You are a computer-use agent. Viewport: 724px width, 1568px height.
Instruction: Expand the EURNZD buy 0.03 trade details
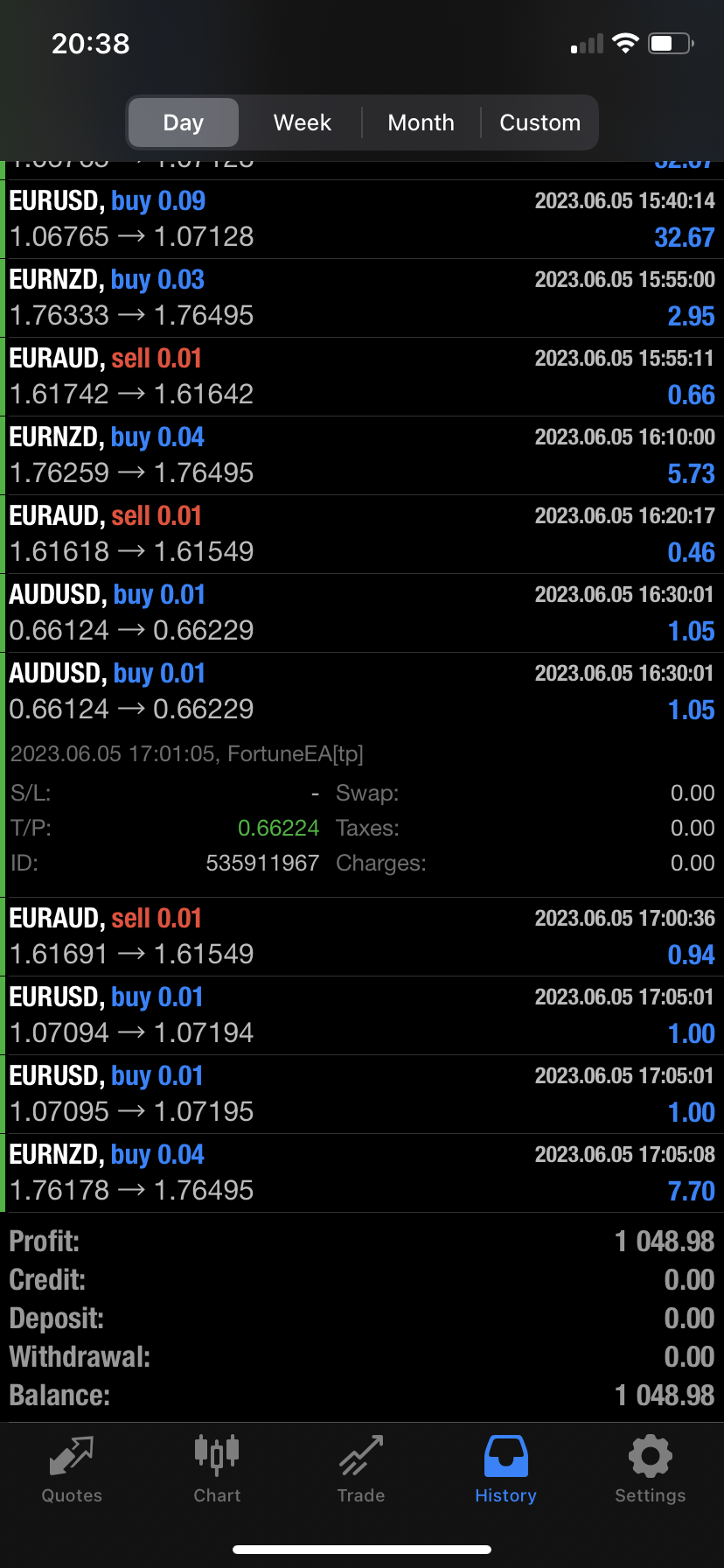(x=362, y=297)
